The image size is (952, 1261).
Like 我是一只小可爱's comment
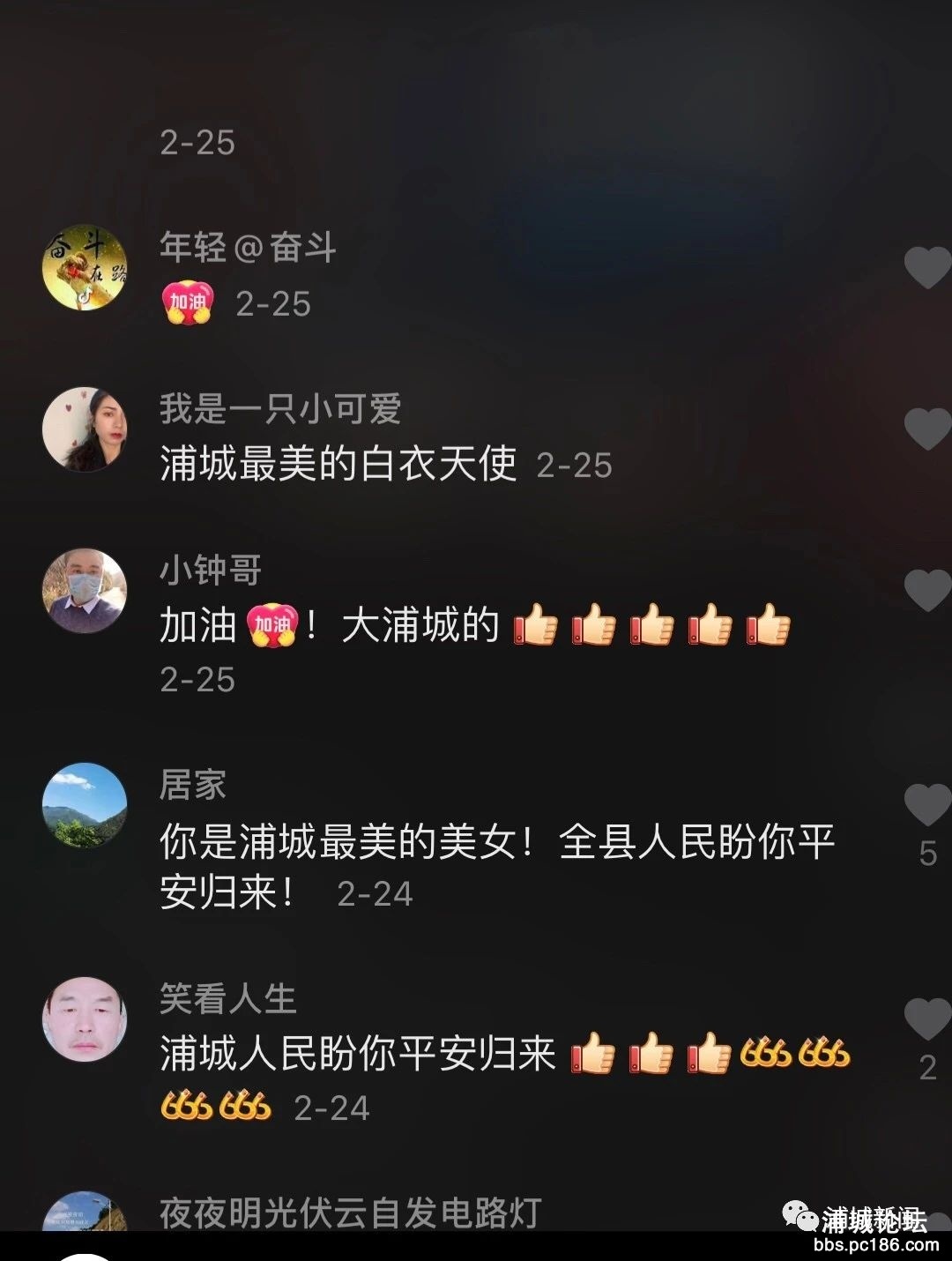click(927, 429)
